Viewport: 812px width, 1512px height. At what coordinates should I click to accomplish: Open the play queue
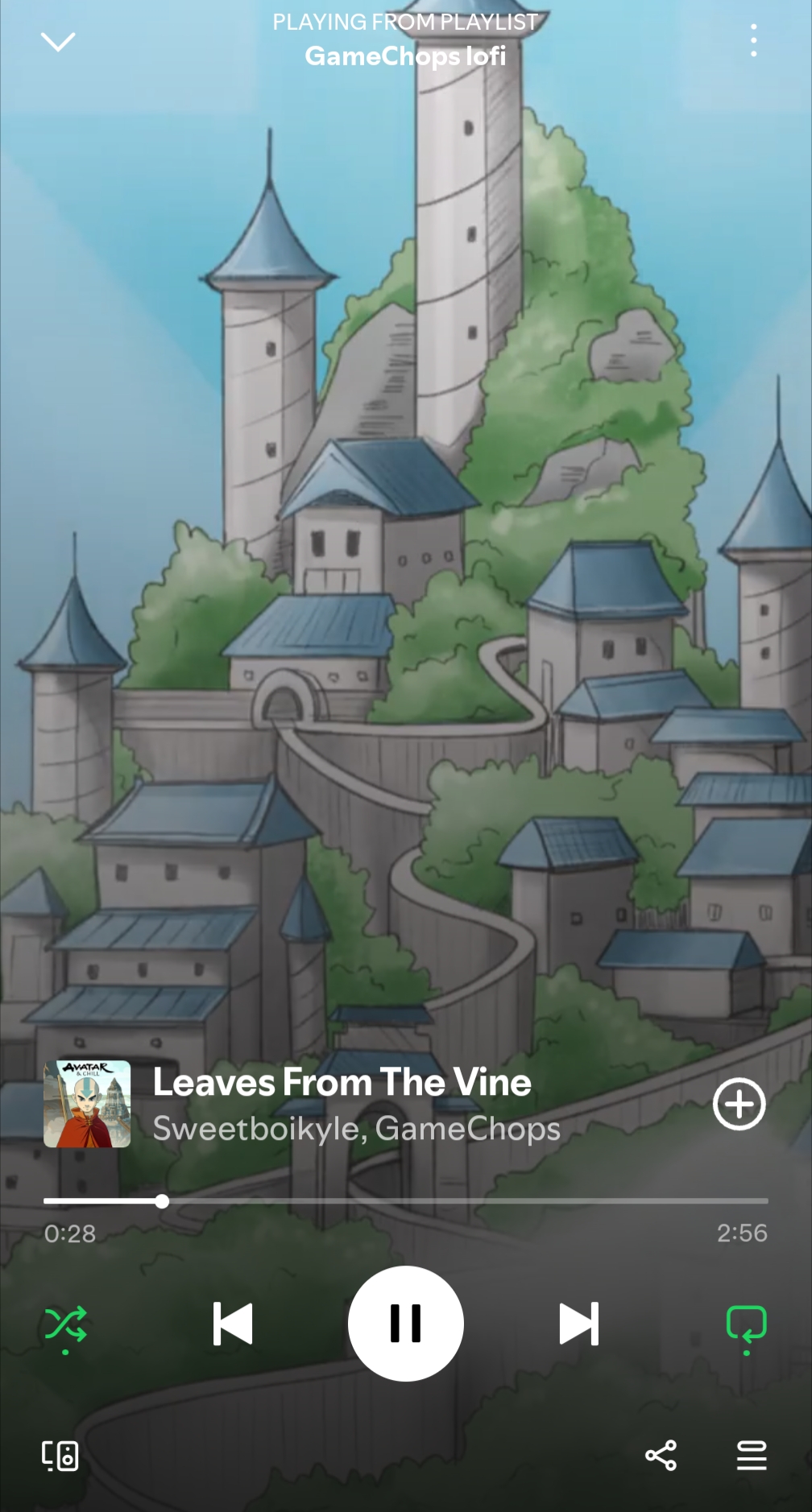752,1456
